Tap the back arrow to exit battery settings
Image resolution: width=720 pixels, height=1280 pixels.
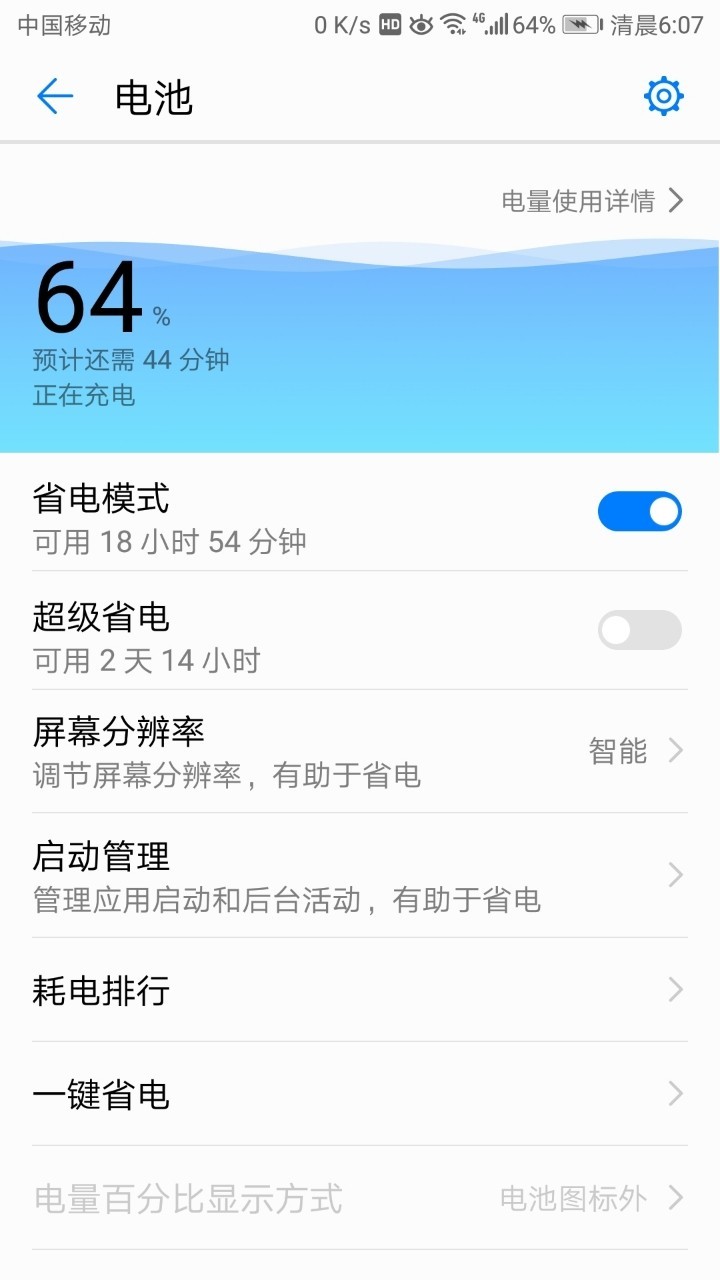click(55, 97)
